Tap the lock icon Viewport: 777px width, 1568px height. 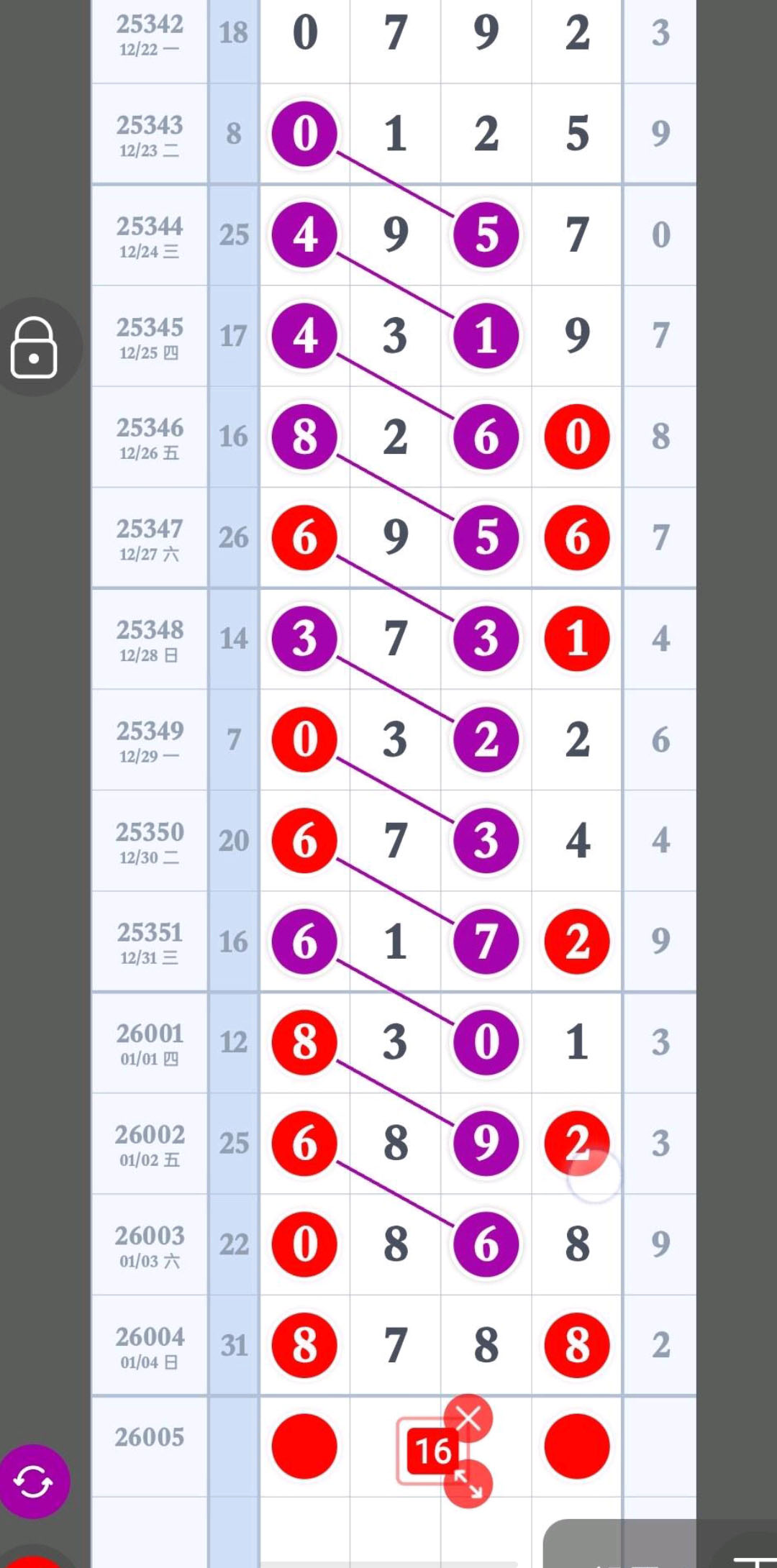[x=34, y=347]
